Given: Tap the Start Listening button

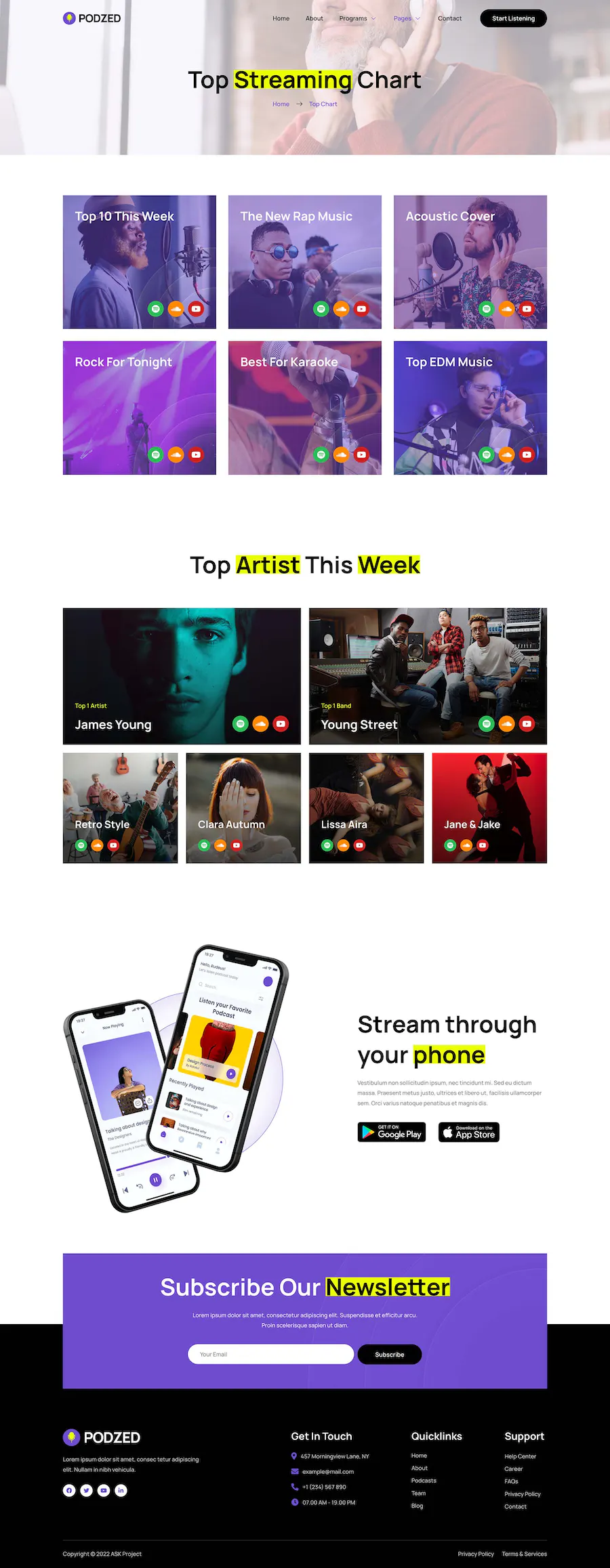Looking at the screenshot, I should click(x=513, y=18).
